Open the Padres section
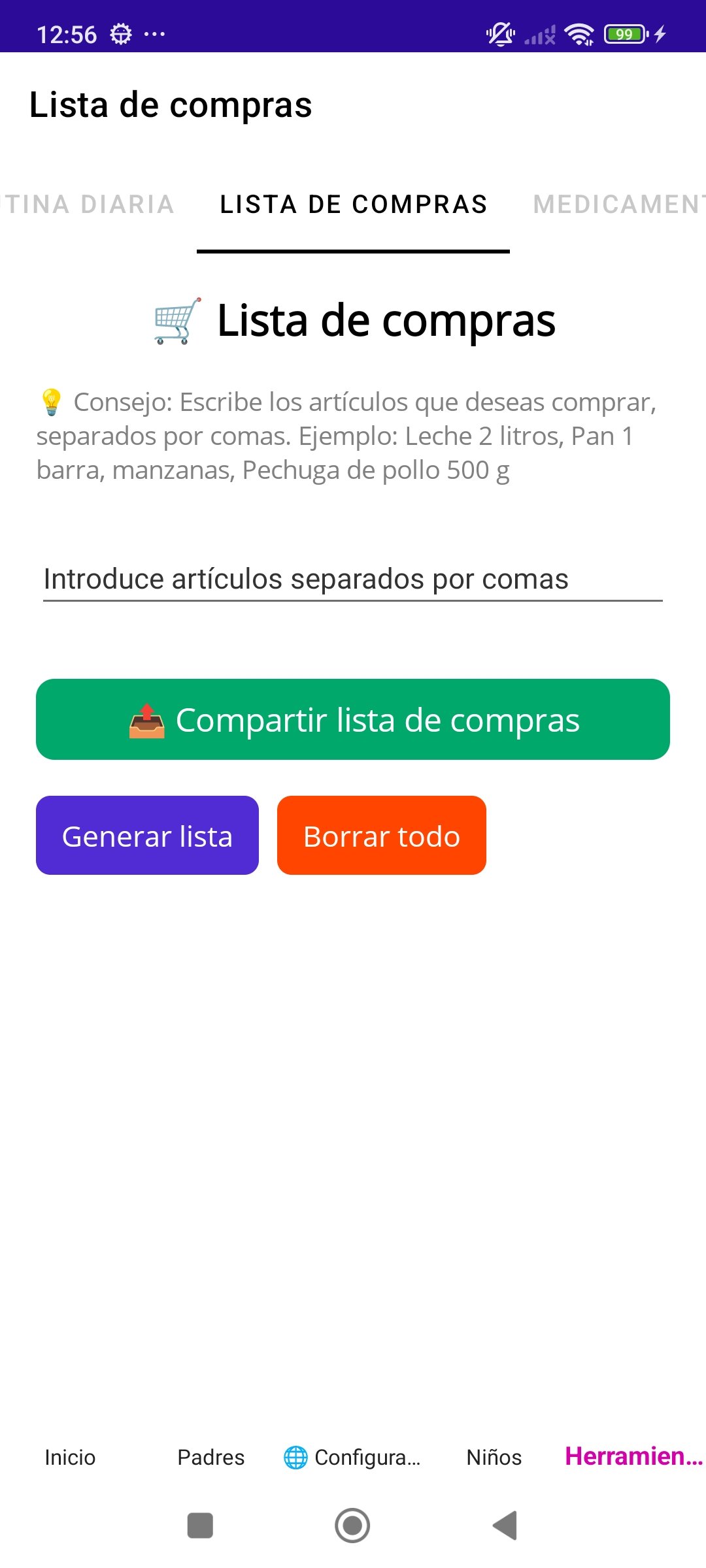 click(x=210, y=1457)
